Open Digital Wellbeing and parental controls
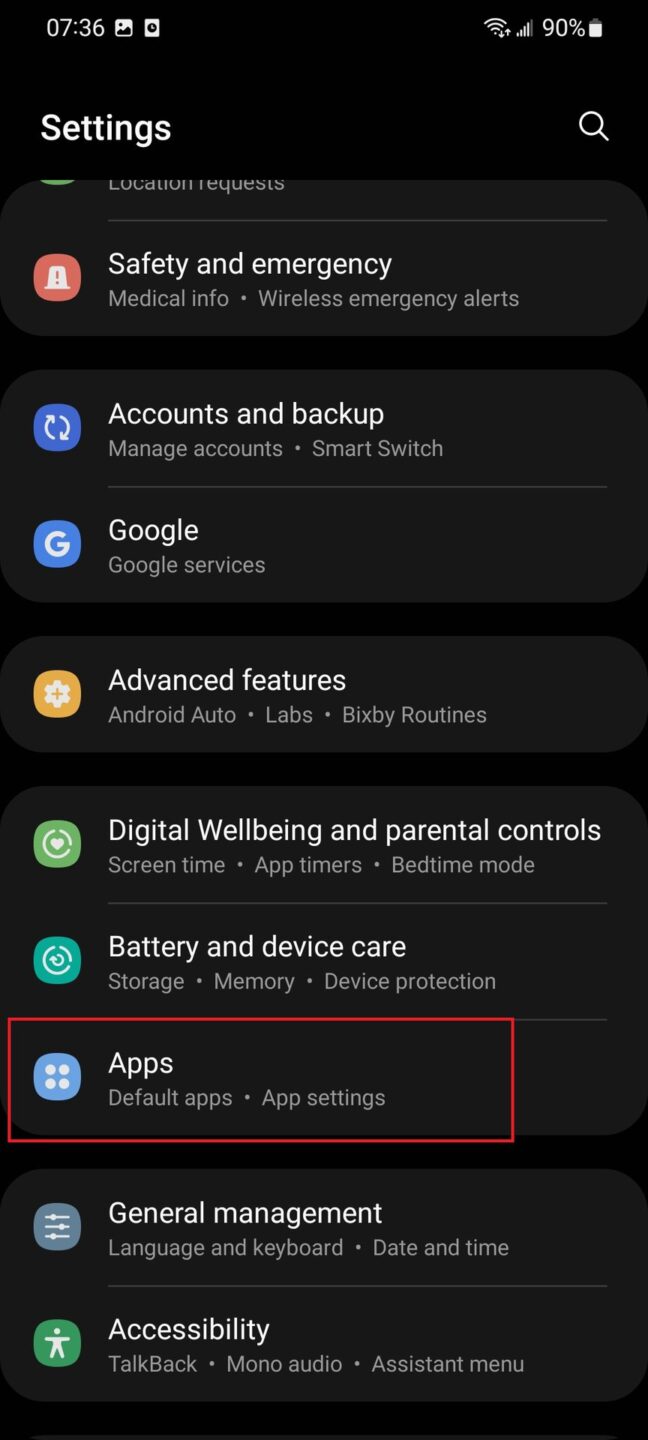The image size is (648, 1440). [x=324, y=845]
